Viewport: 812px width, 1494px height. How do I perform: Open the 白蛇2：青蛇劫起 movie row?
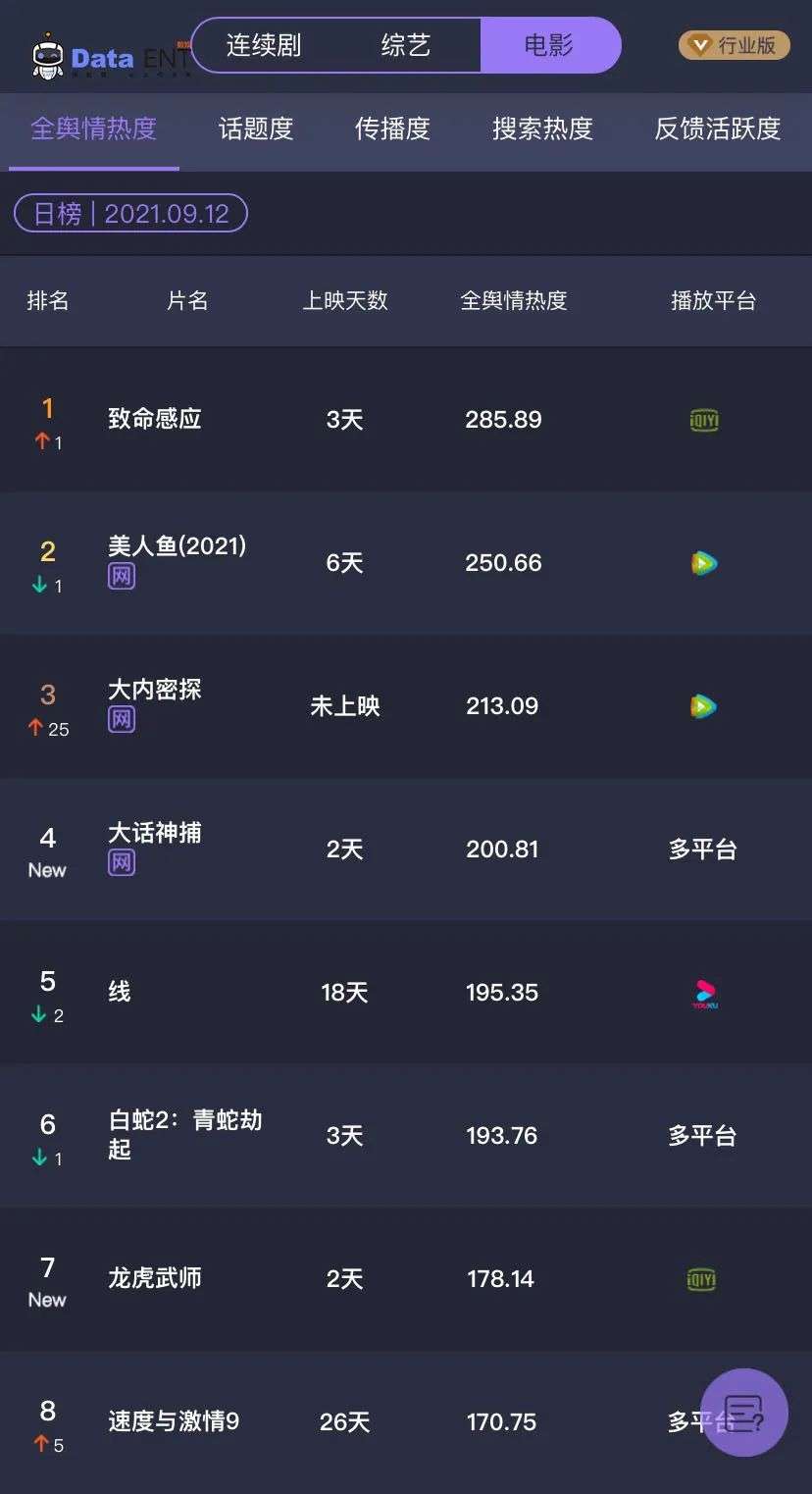coord(406,1136)
